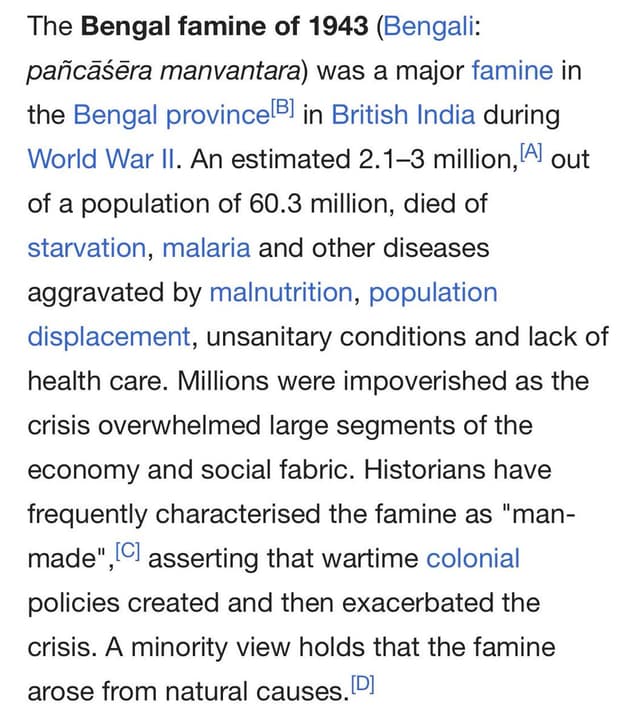Go to the World War II article
Screen dimensions: 640x727
pyautogui.click(x=101, y=159)
